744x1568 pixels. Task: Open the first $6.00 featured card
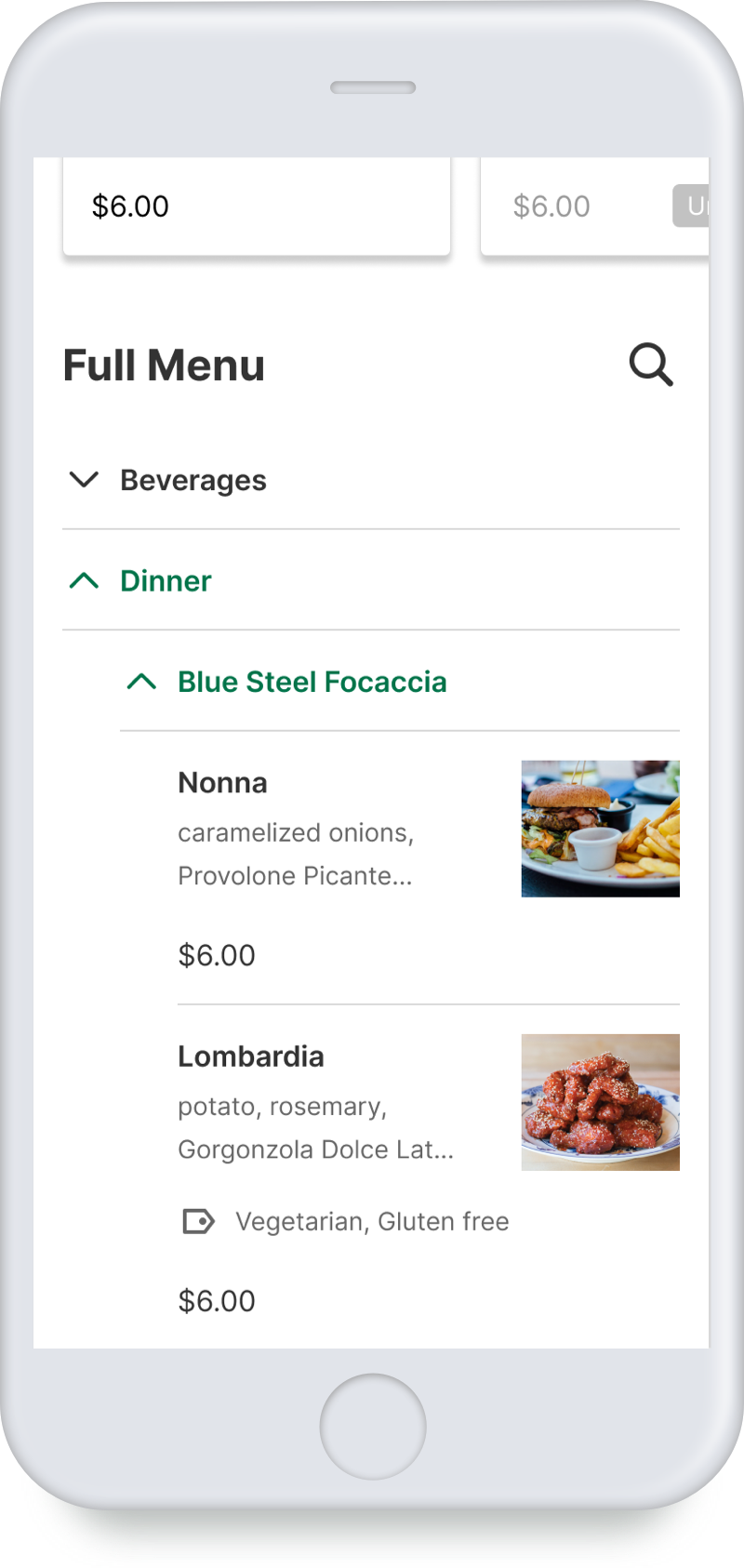click(257, 206)
